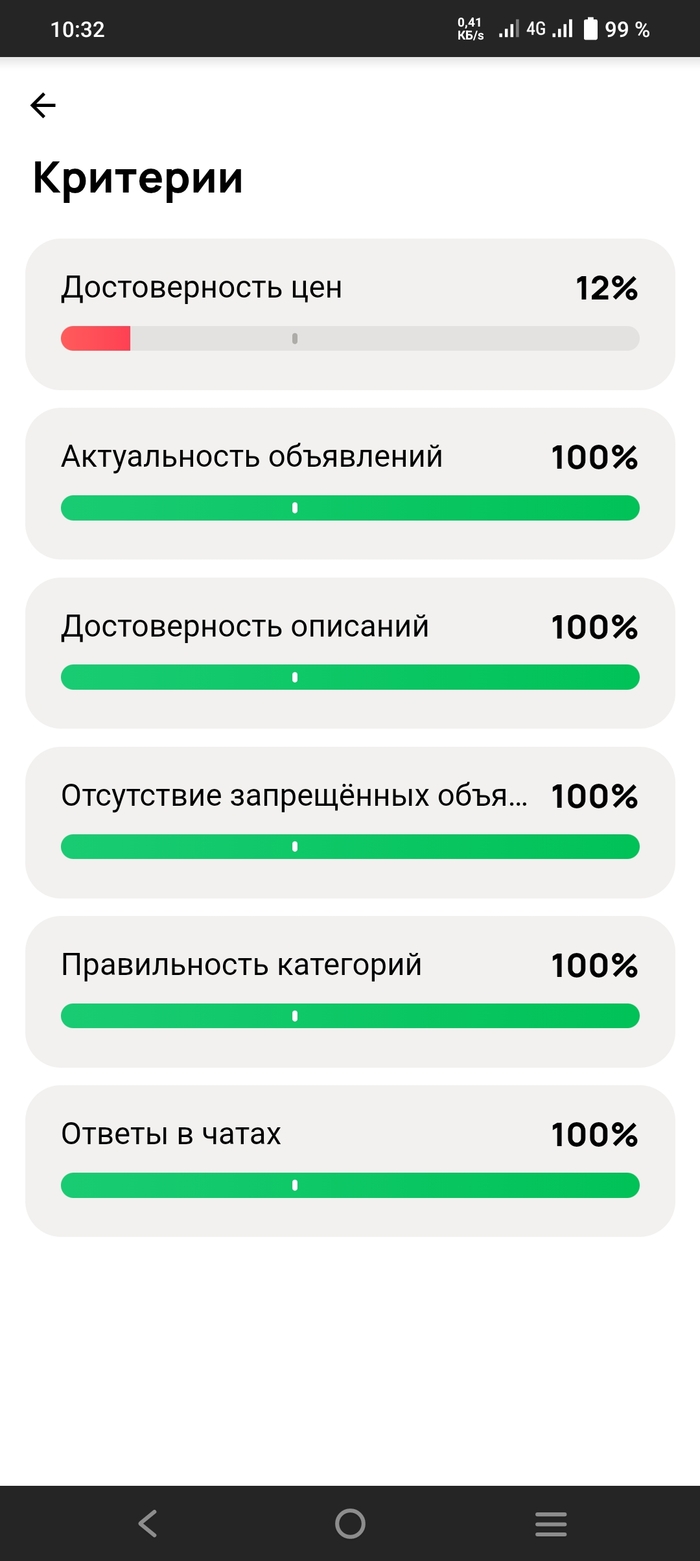Tap the system home button
Screen dimensions: 700x1561
(350, 1523)
